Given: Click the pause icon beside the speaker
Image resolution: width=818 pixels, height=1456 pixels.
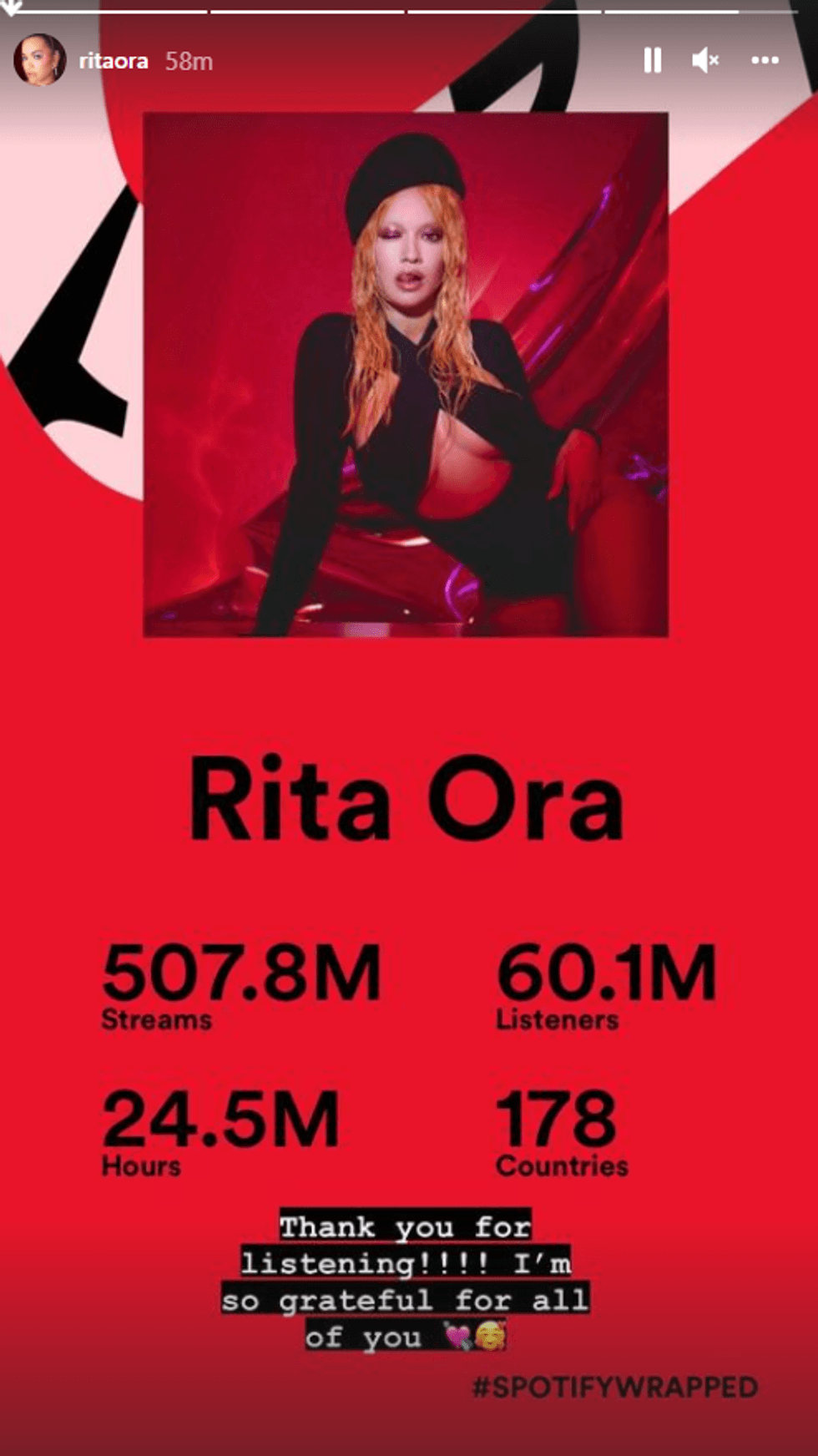Looking at the screenshot, I should [654, 61].
